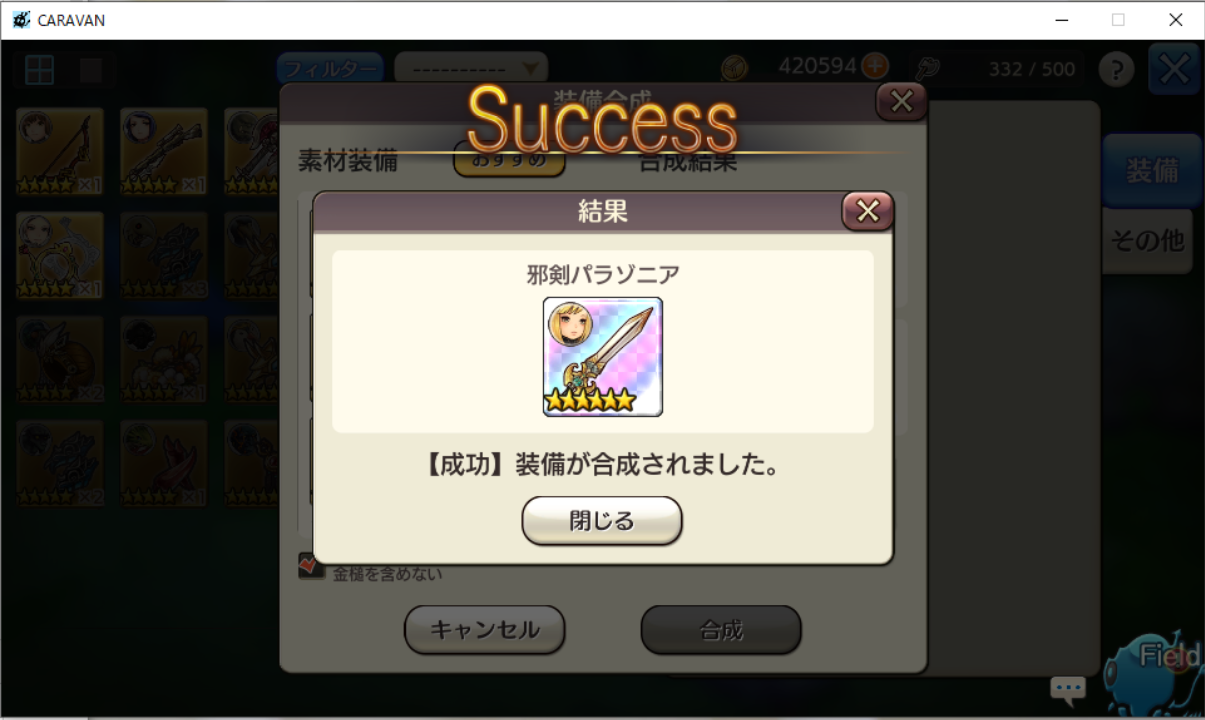Close the 装備合成 panel with its X
1205x720 pixels.
pyautogui.click(x=901, y=101)
